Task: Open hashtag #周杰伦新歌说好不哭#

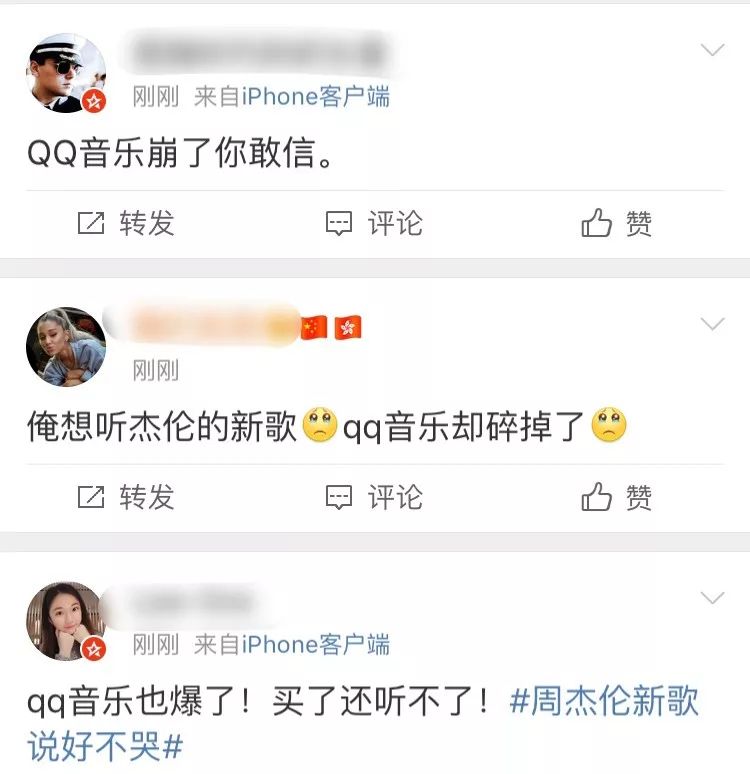Action: point(604,702)
